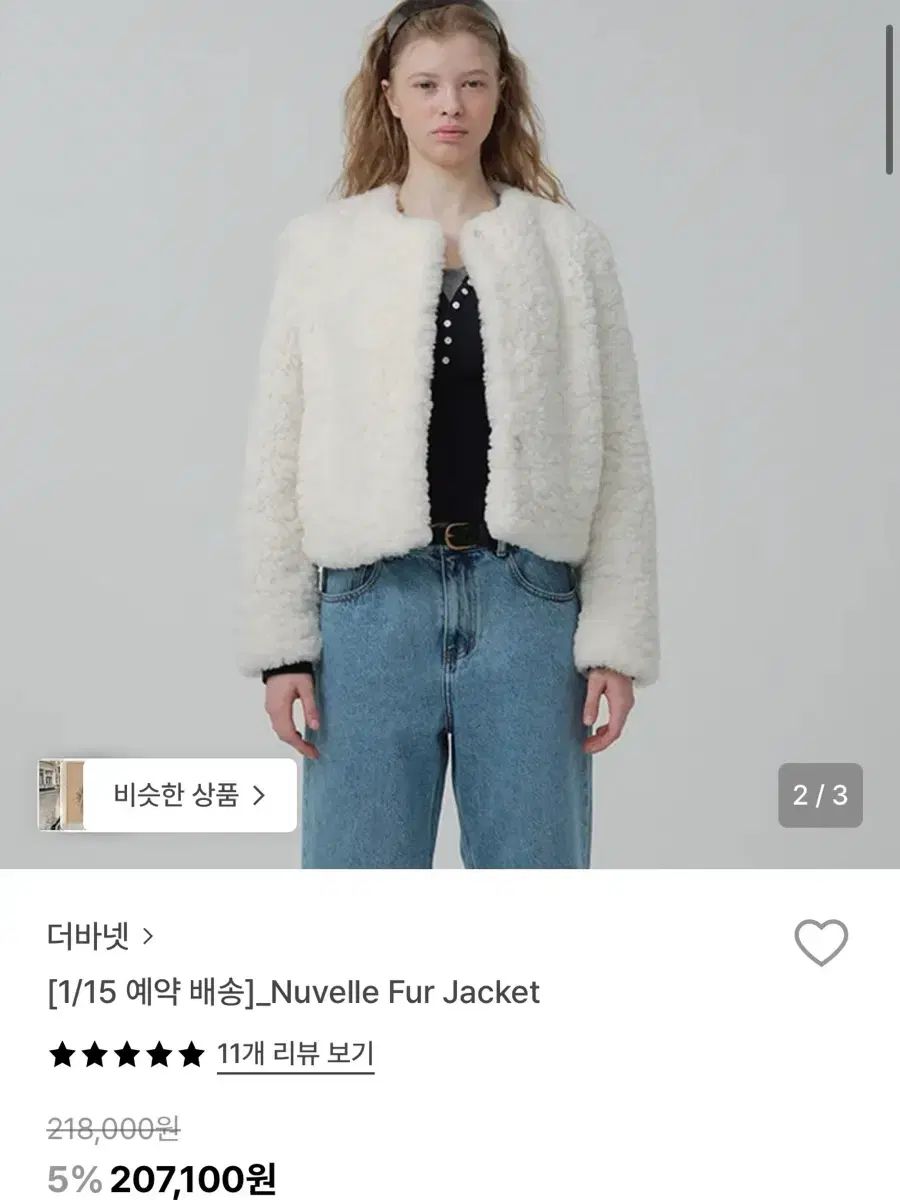
Task: Open the 더바넷 brand page
Action: (x=100, y=936)
